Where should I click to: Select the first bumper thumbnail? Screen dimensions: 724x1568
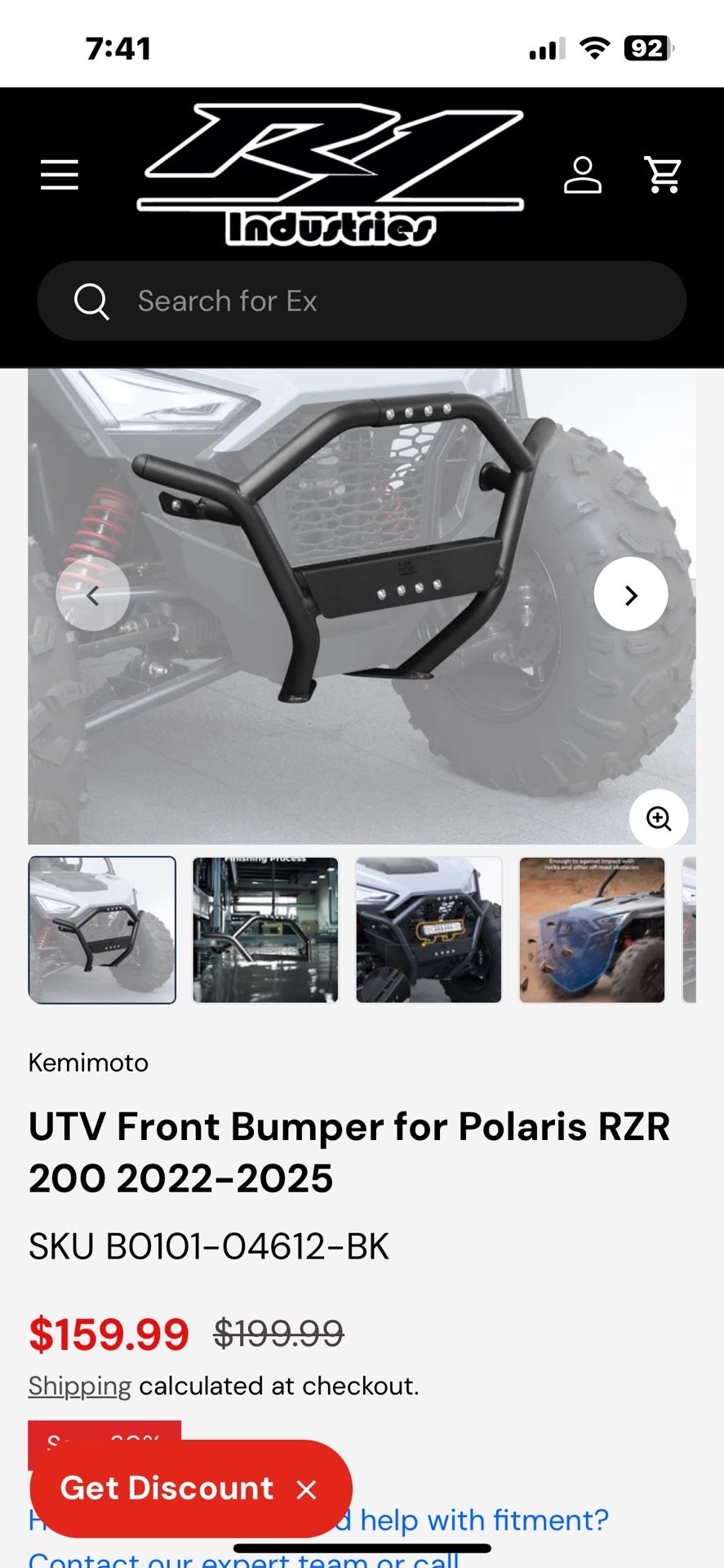pos(102,929)
